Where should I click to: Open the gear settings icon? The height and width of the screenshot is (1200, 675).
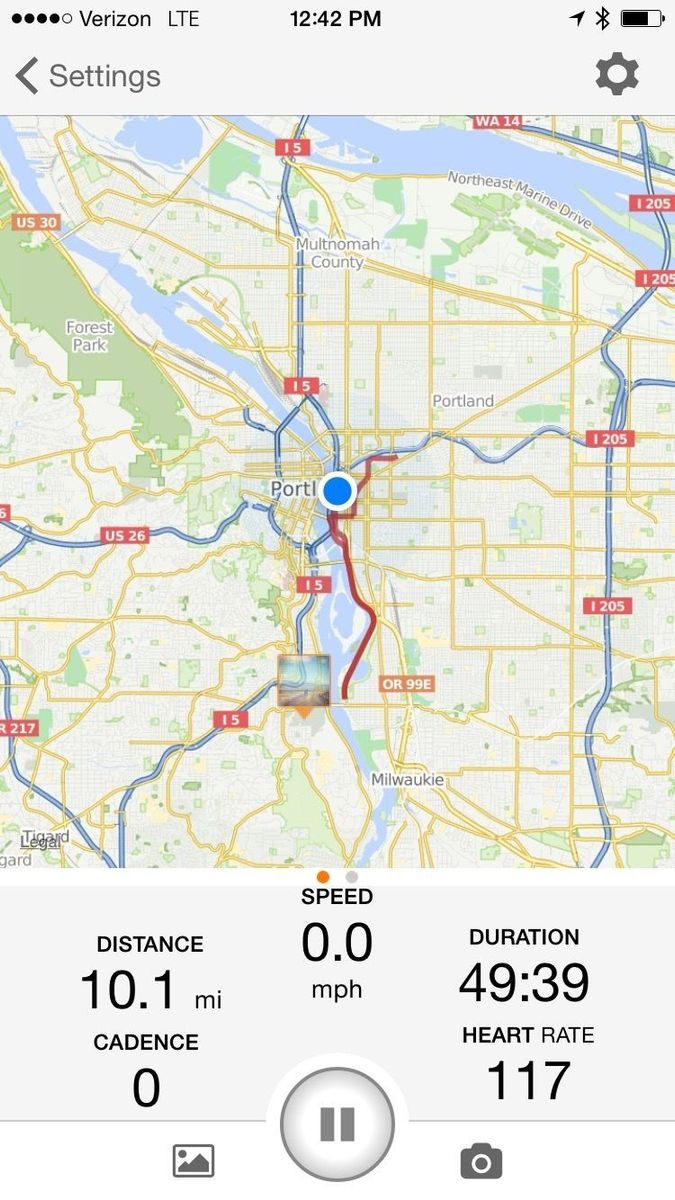(617, 75)
